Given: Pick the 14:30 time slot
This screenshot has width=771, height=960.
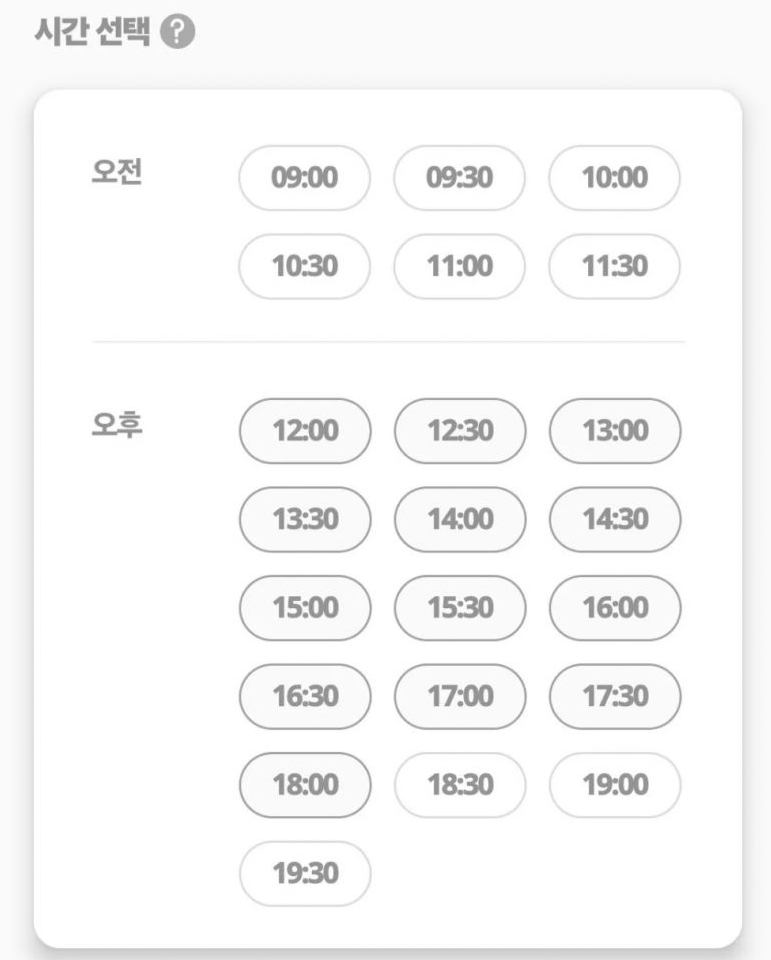Looking at the screenshot, I should point(614,519).
